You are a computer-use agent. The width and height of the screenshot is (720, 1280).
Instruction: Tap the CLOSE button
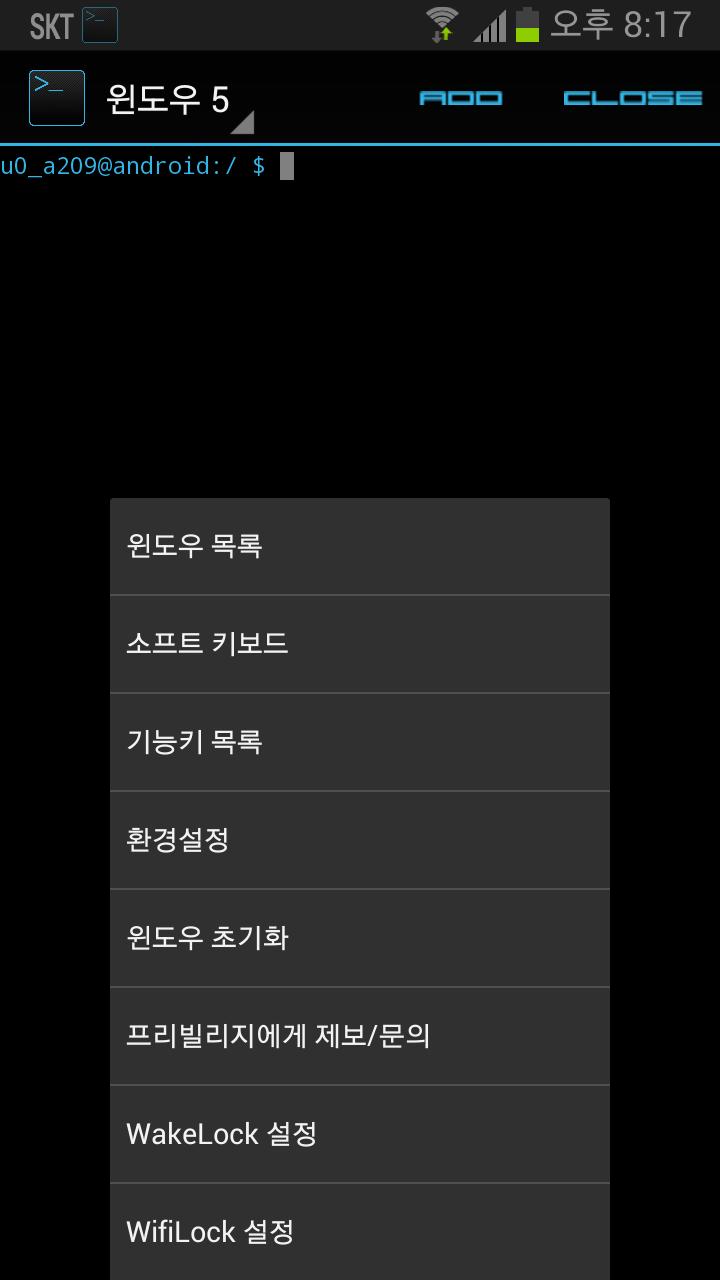633,98
